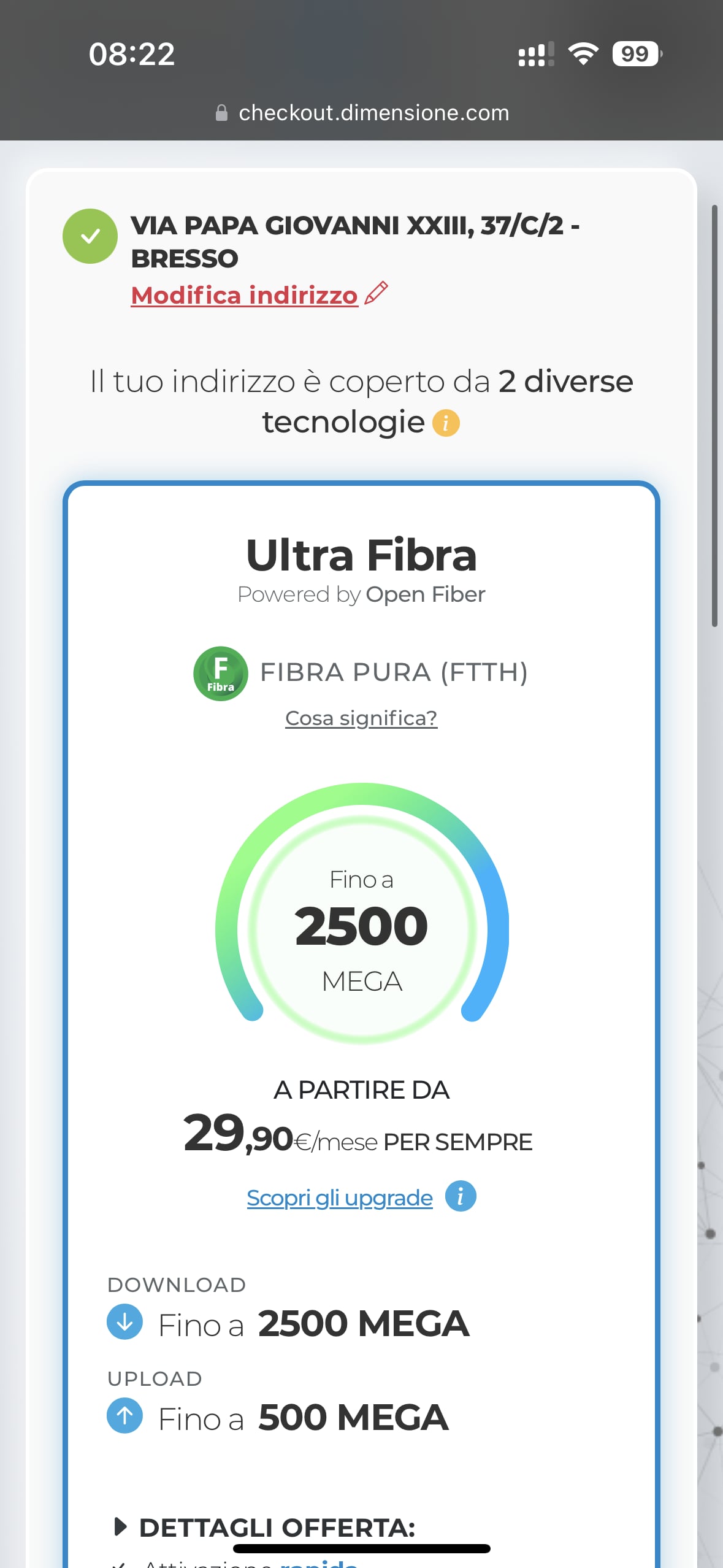
Task: Tap the checkout.dimensione.com address bar
Action: pos(362,113)
